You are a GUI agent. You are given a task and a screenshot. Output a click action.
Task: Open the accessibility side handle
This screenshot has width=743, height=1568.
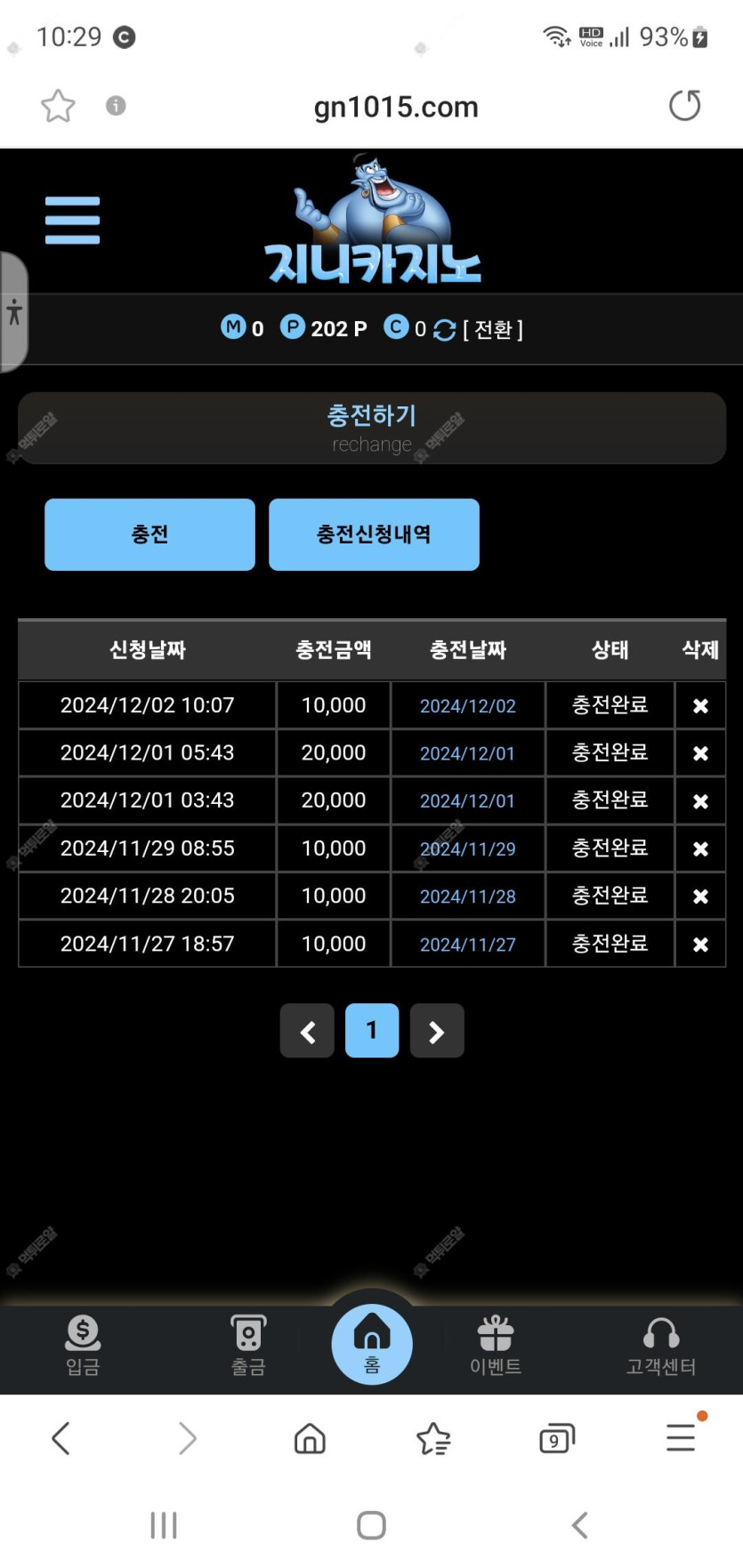(x=13, y=312)
